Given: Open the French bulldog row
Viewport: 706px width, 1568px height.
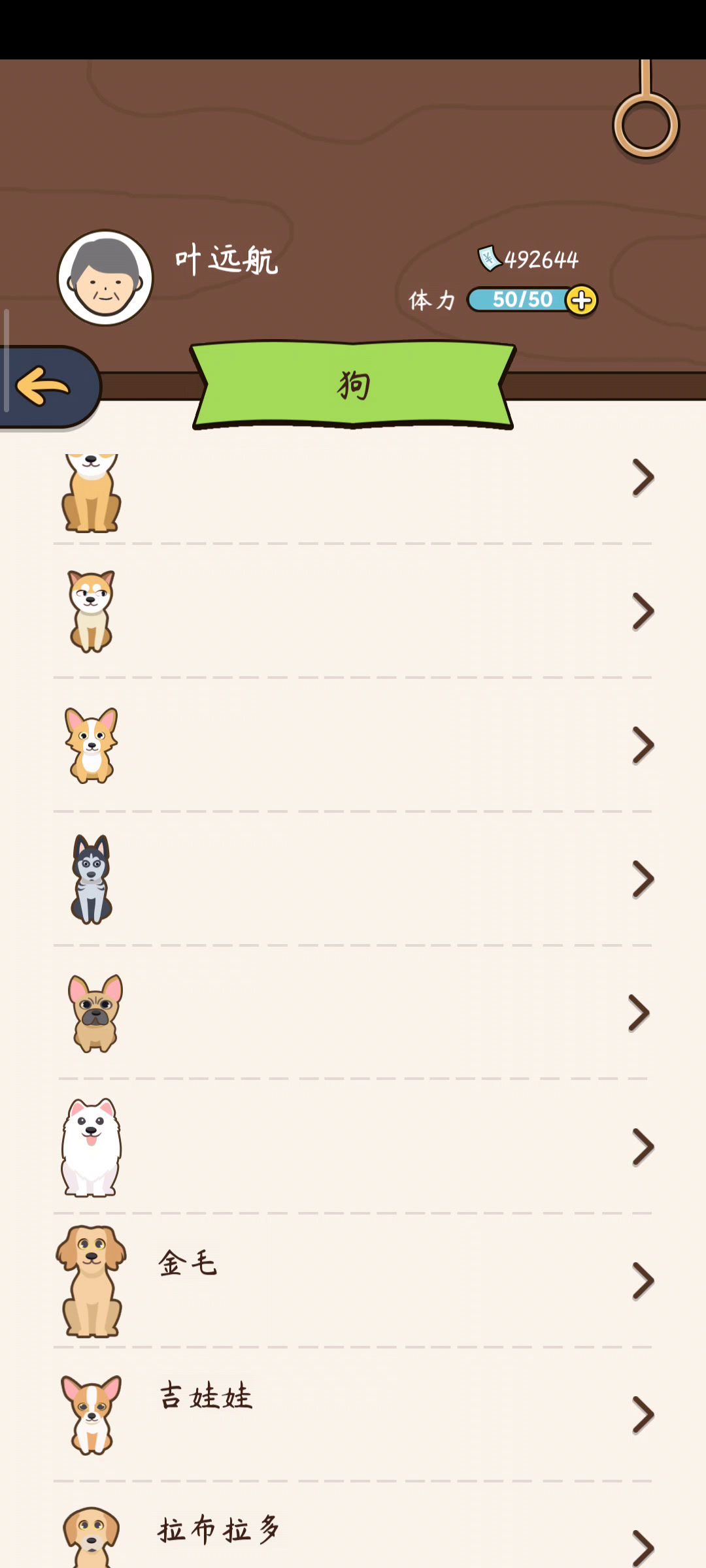Looking at the screenshot, I should (x=353, y=1013).
